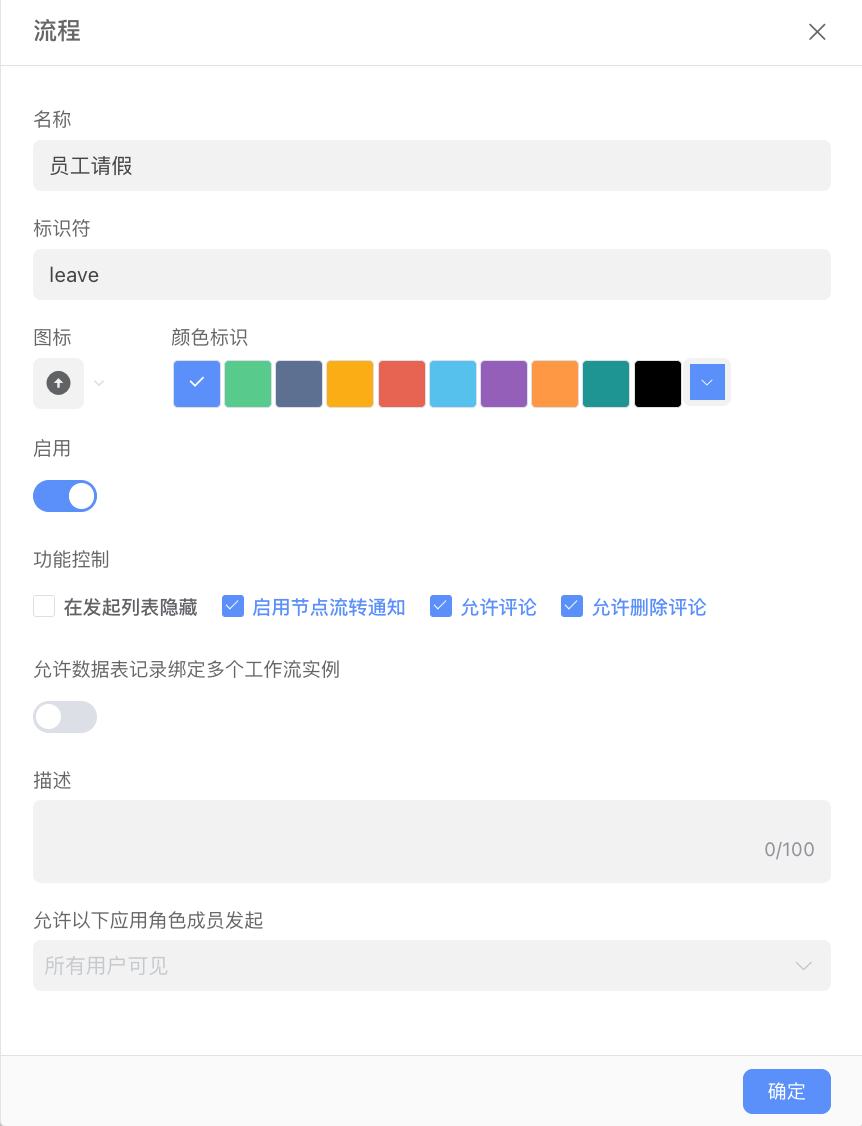Pick the black color identifier

656,383
